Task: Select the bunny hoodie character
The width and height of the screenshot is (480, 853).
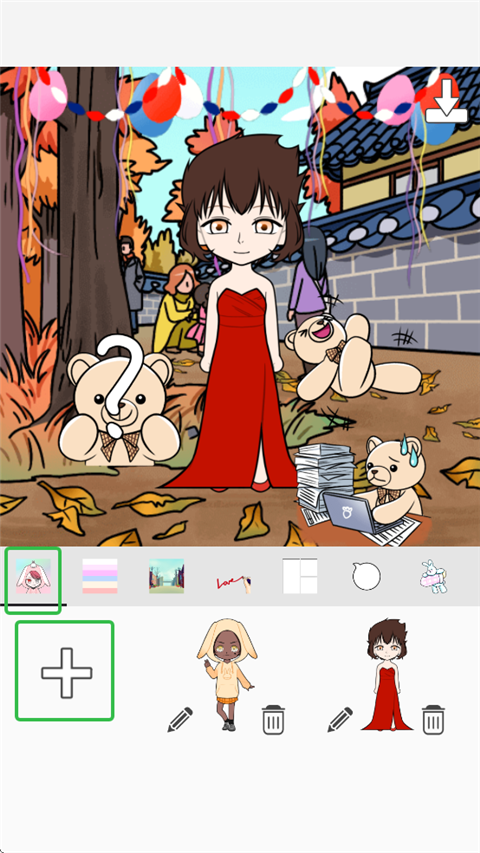Action: (x=226, y=673)
